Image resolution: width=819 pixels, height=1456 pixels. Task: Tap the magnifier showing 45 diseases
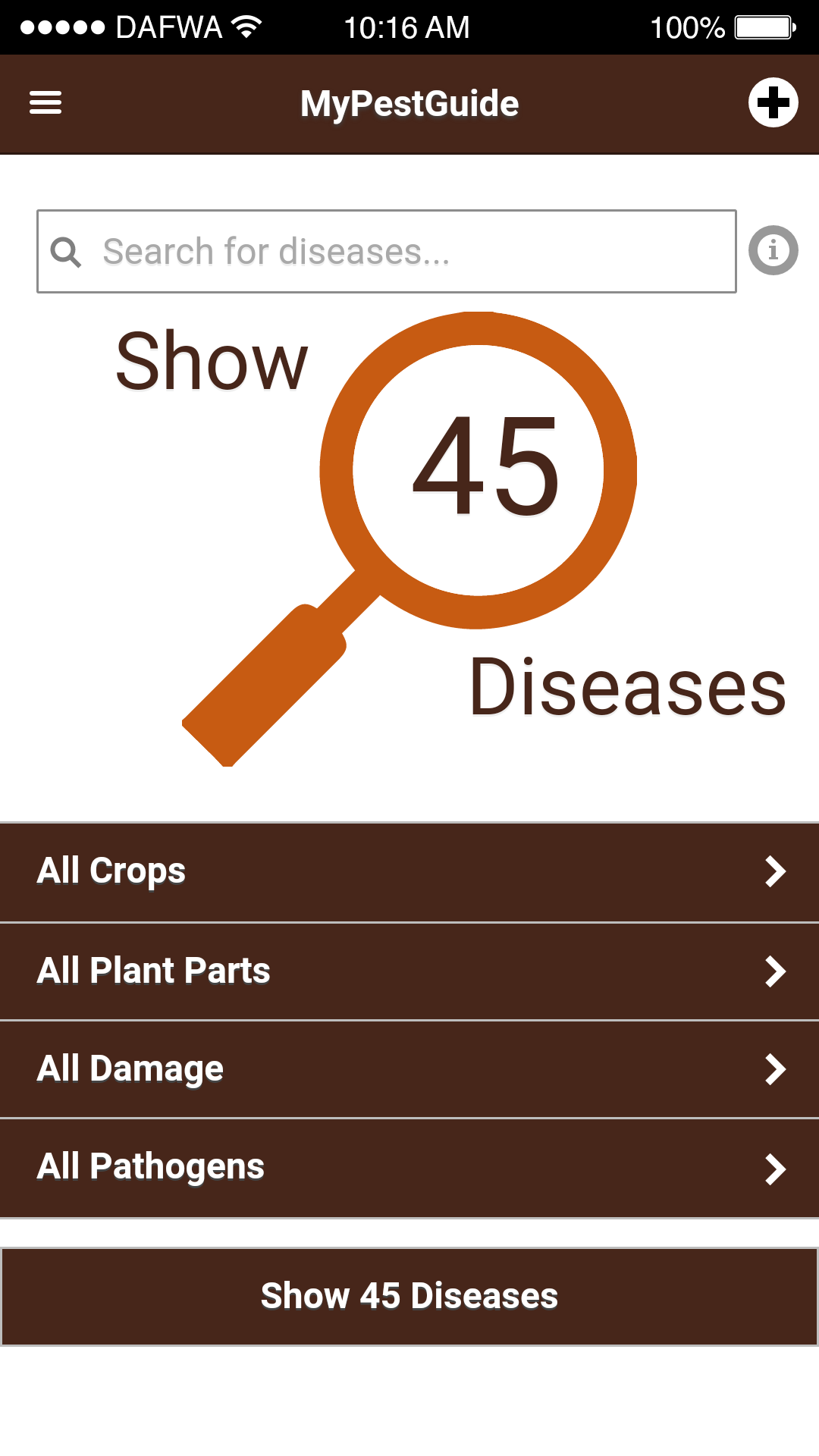pyautogui.click(x=478, y=470)
